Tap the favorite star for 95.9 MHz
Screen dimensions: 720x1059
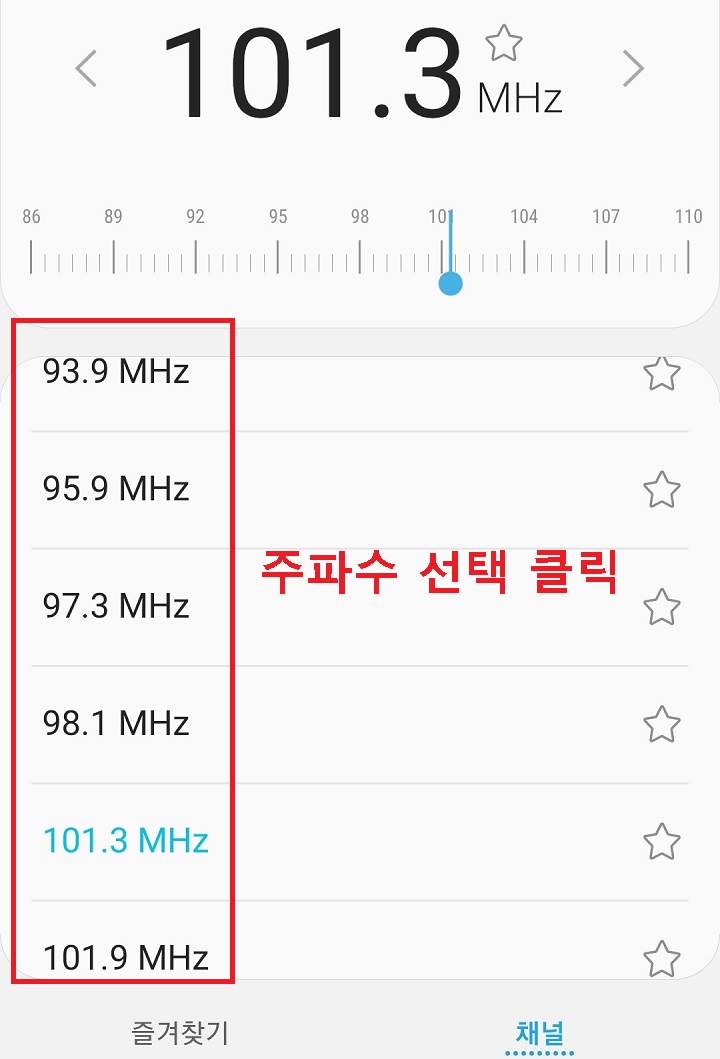pyautogui.click(x=661, y=489)
